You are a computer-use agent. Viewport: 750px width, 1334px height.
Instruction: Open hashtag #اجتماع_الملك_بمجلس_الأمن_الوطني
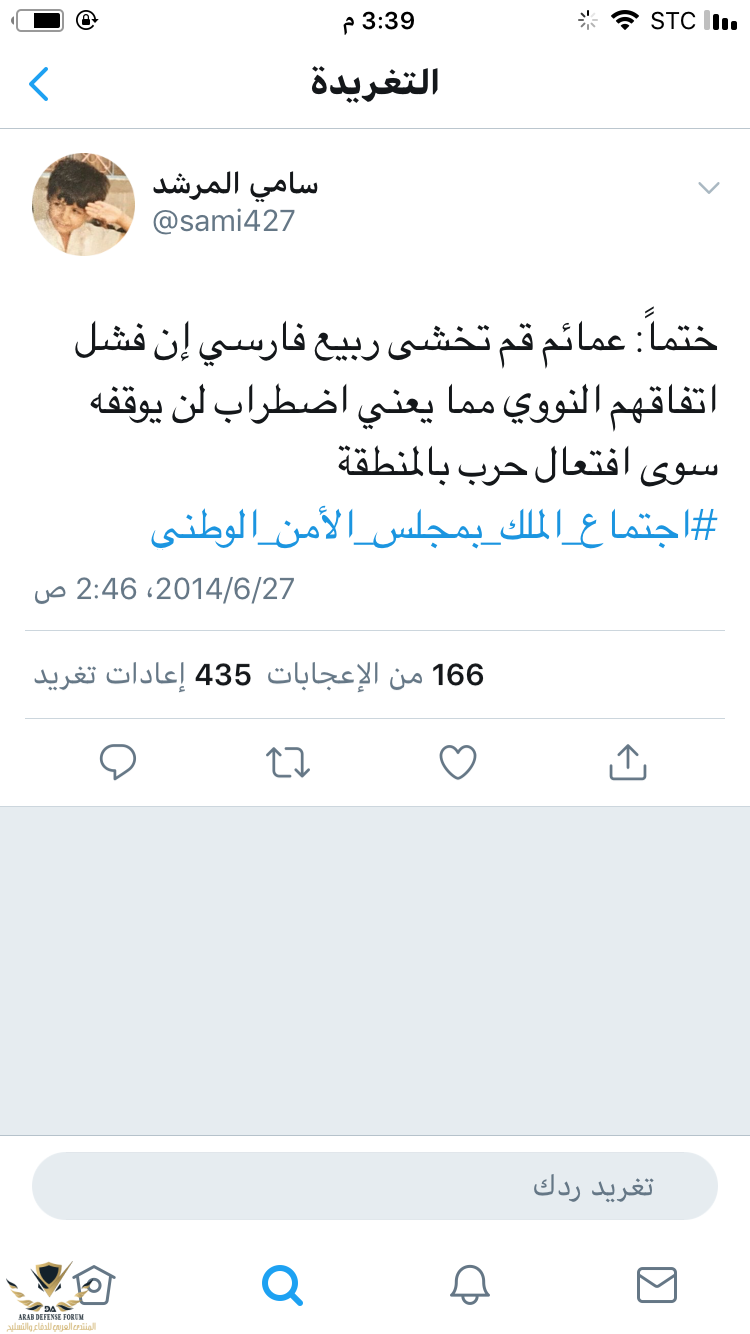pyautogui.click(x=434, y=527)
